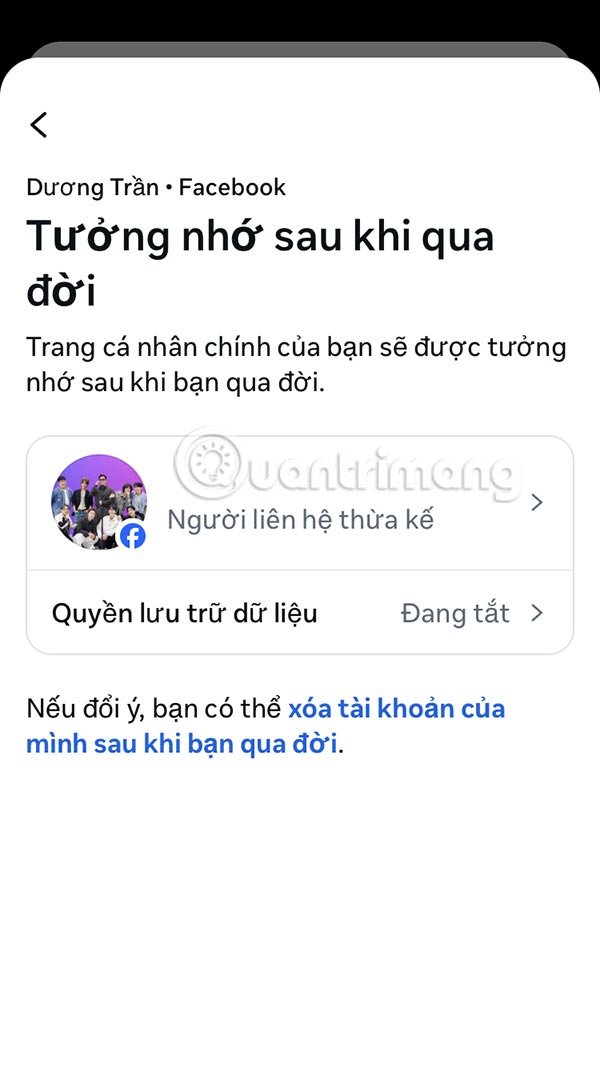This screenshot has height=1067, width=600.
Task: Tap the xóa tài khoản link
Action: pyautogui.click(x=396, y=710)
